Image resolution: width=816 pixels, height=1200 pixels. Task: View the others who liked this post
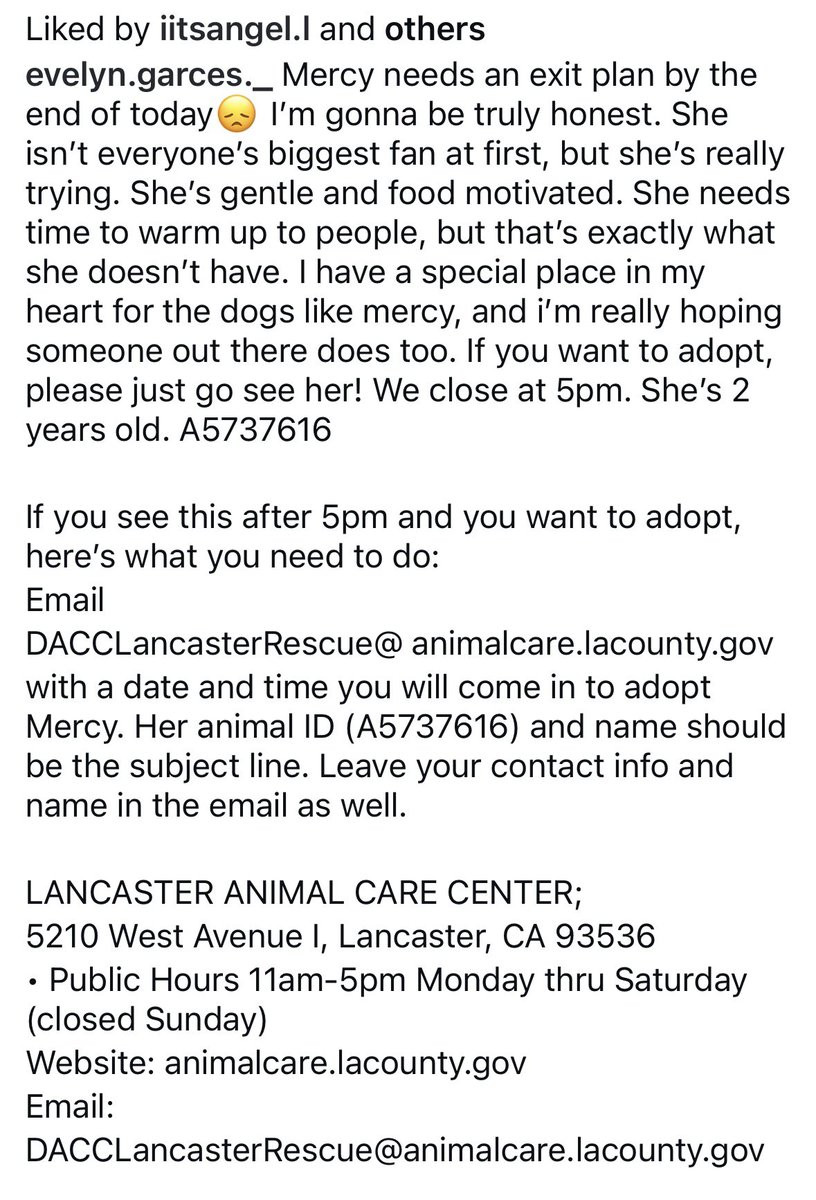pyautogui.click(x=434, y=29)
